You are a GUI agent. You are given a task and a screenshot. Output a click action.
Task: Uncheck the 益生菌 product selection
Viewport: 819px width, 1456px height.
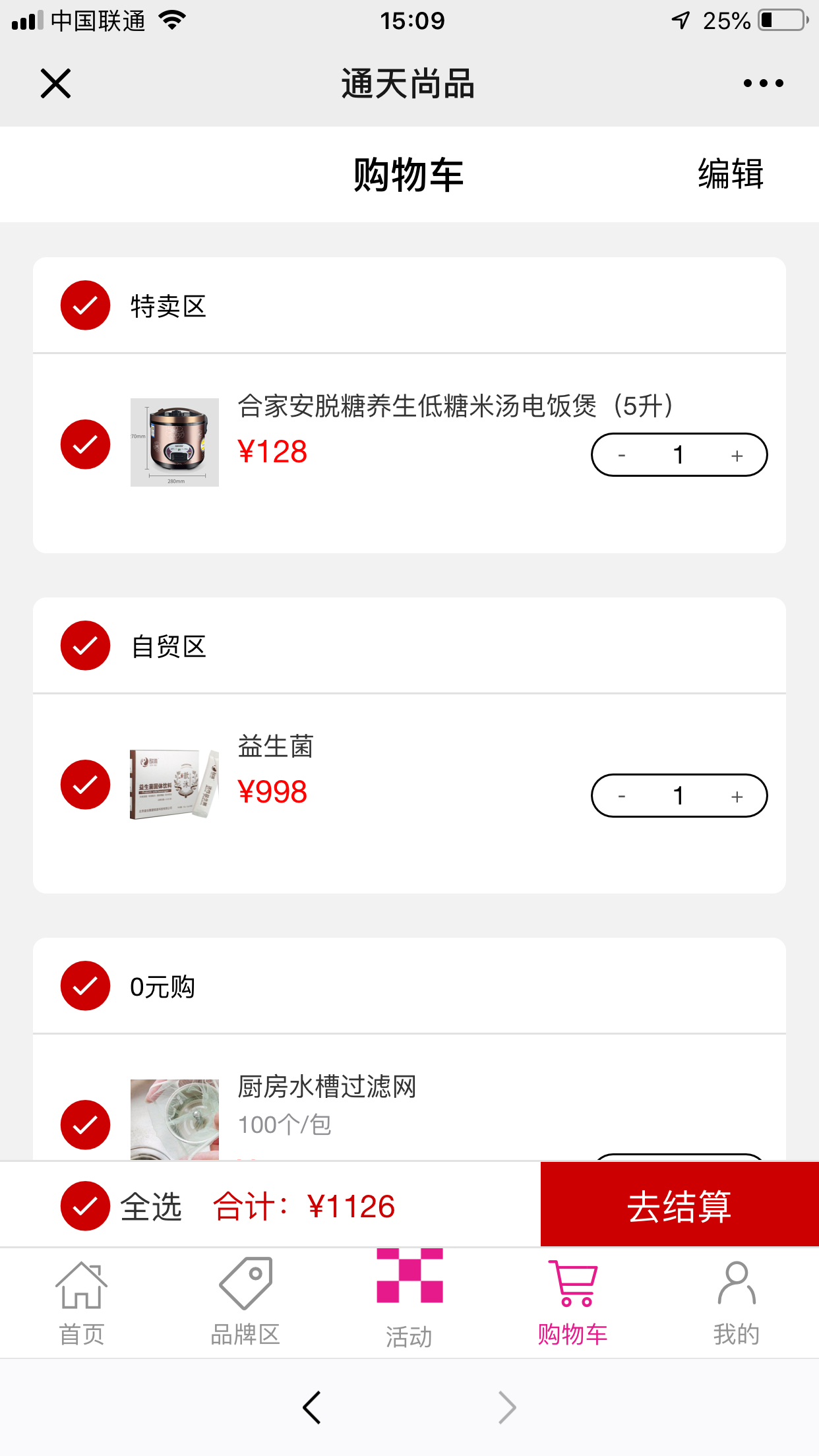[84, 784]
